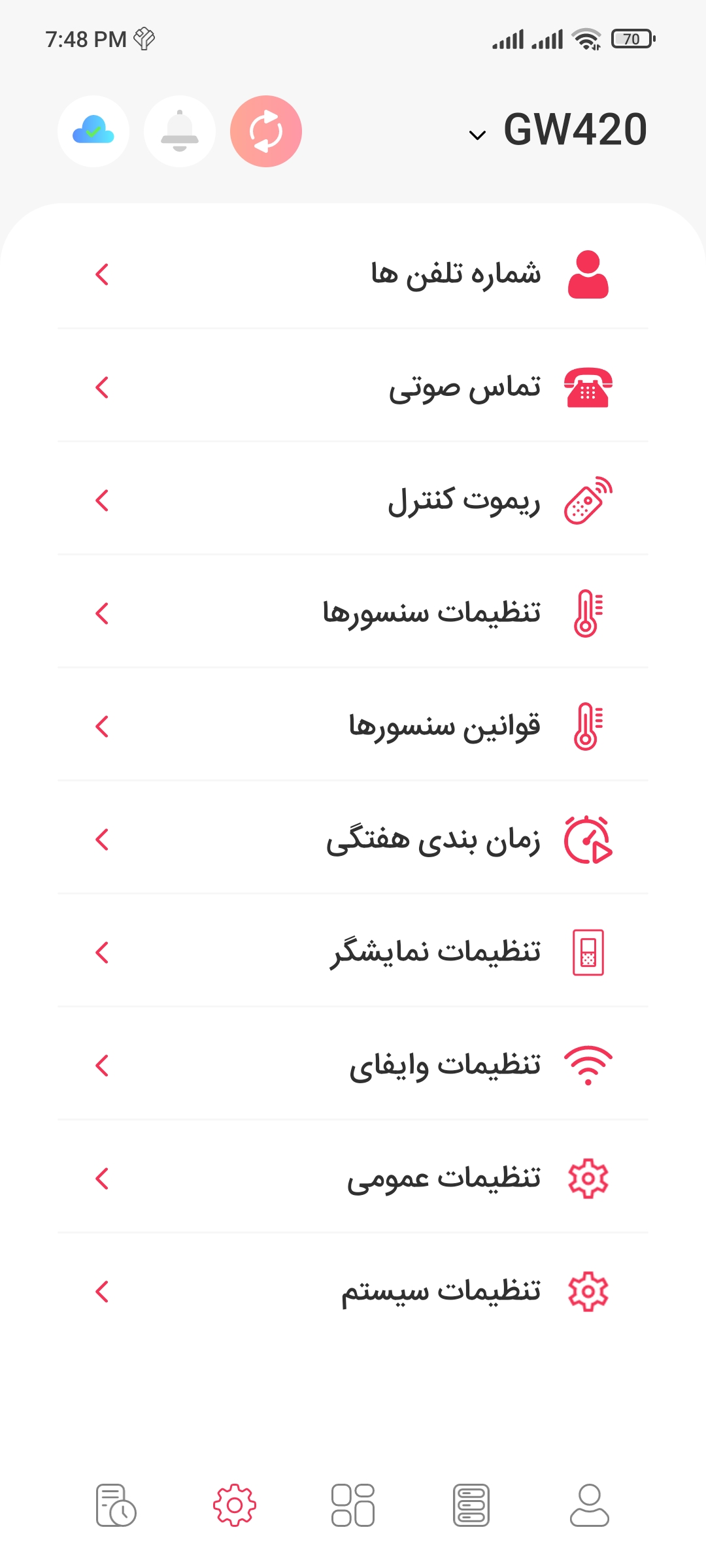Viewport: 706px width, 1568px height.
Task: Switch to the user profile tab
Action: [x=590, y=1505]
